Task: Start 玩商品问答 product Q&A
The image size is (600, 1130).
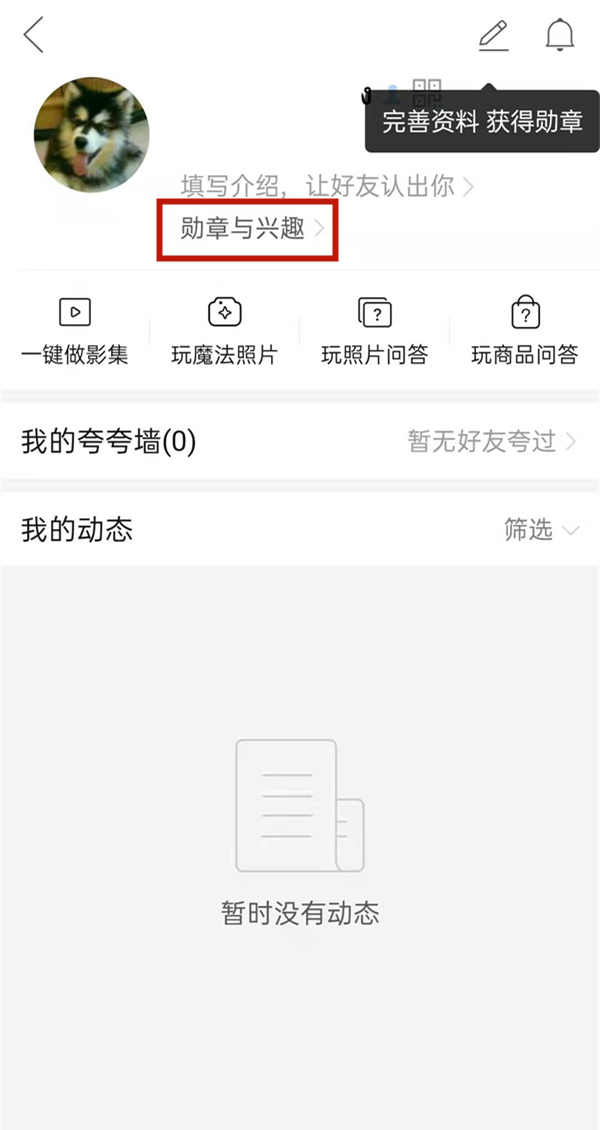Action: click(525, 330)
